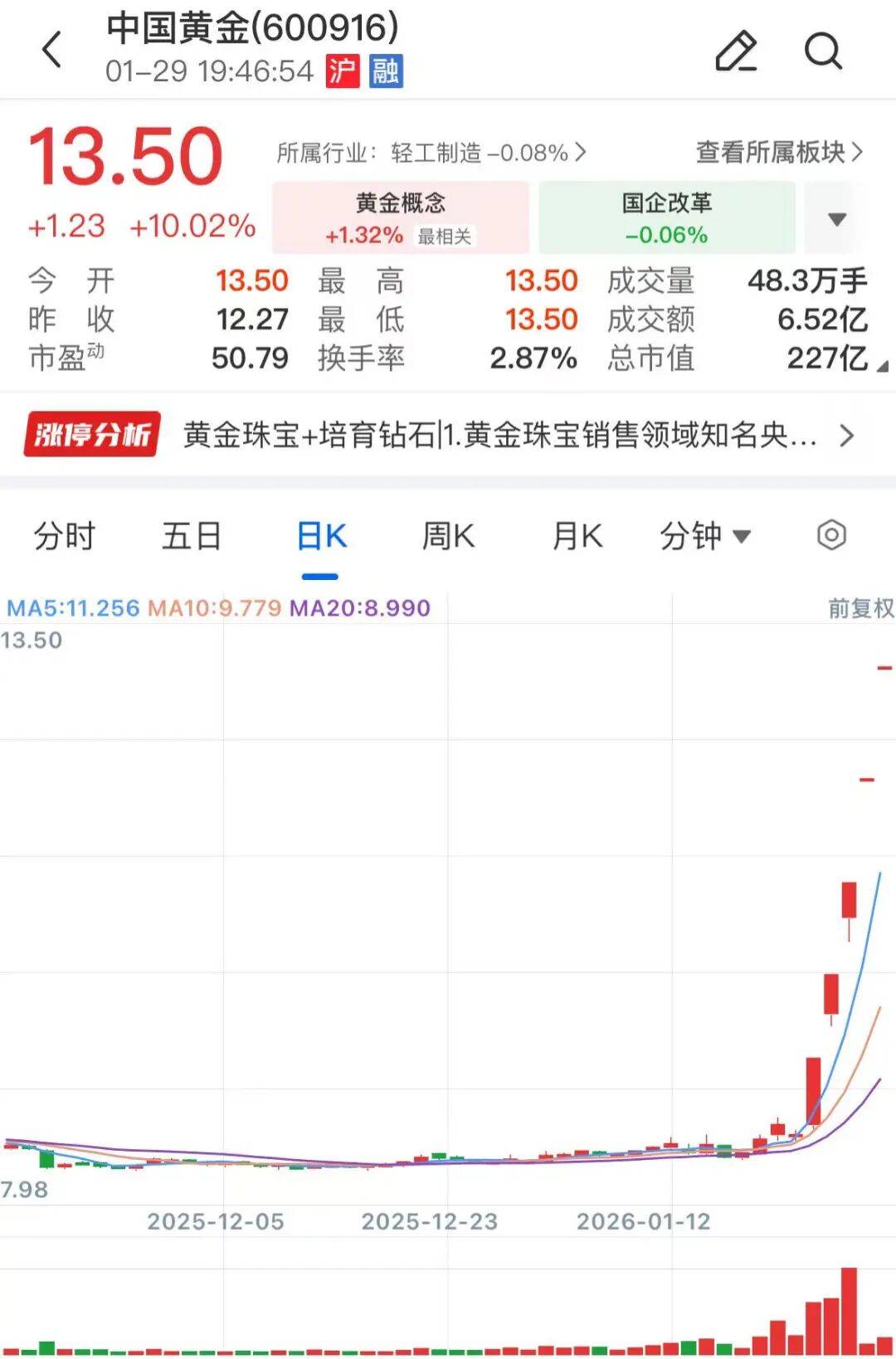
Task: Switch to the 月K chart tab
Action: (x=577, y=536)
